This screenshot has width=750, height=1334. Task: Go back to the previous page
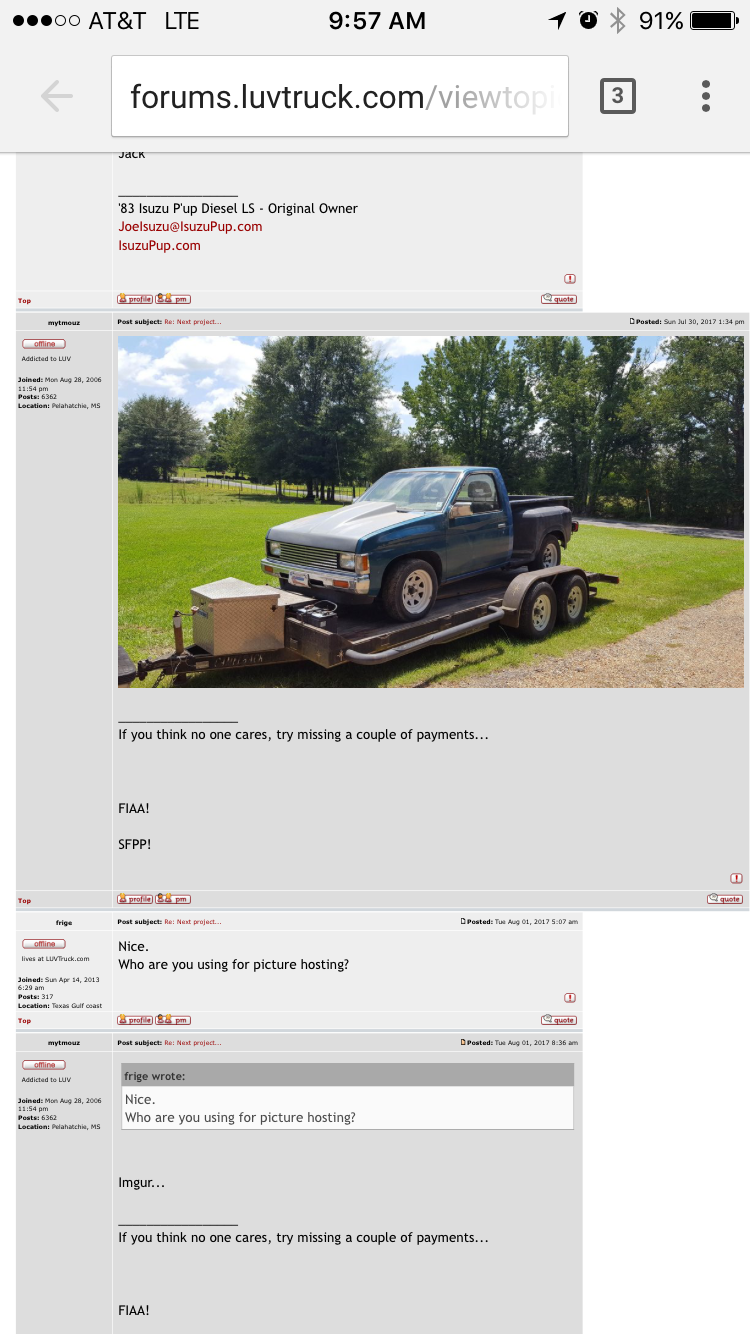pyautogui.click(x=57, y=96)
